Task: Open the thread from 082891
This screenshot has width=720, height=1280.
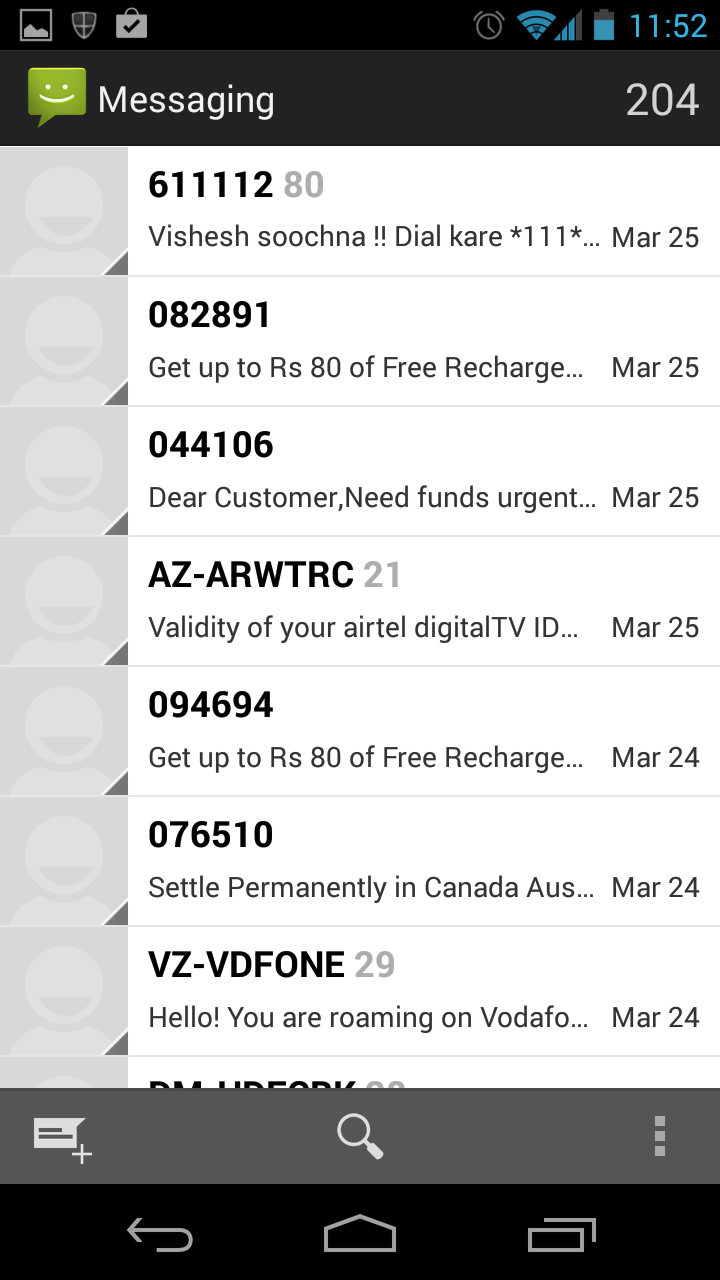Action: pyautogui.click(x=423, y=341)
